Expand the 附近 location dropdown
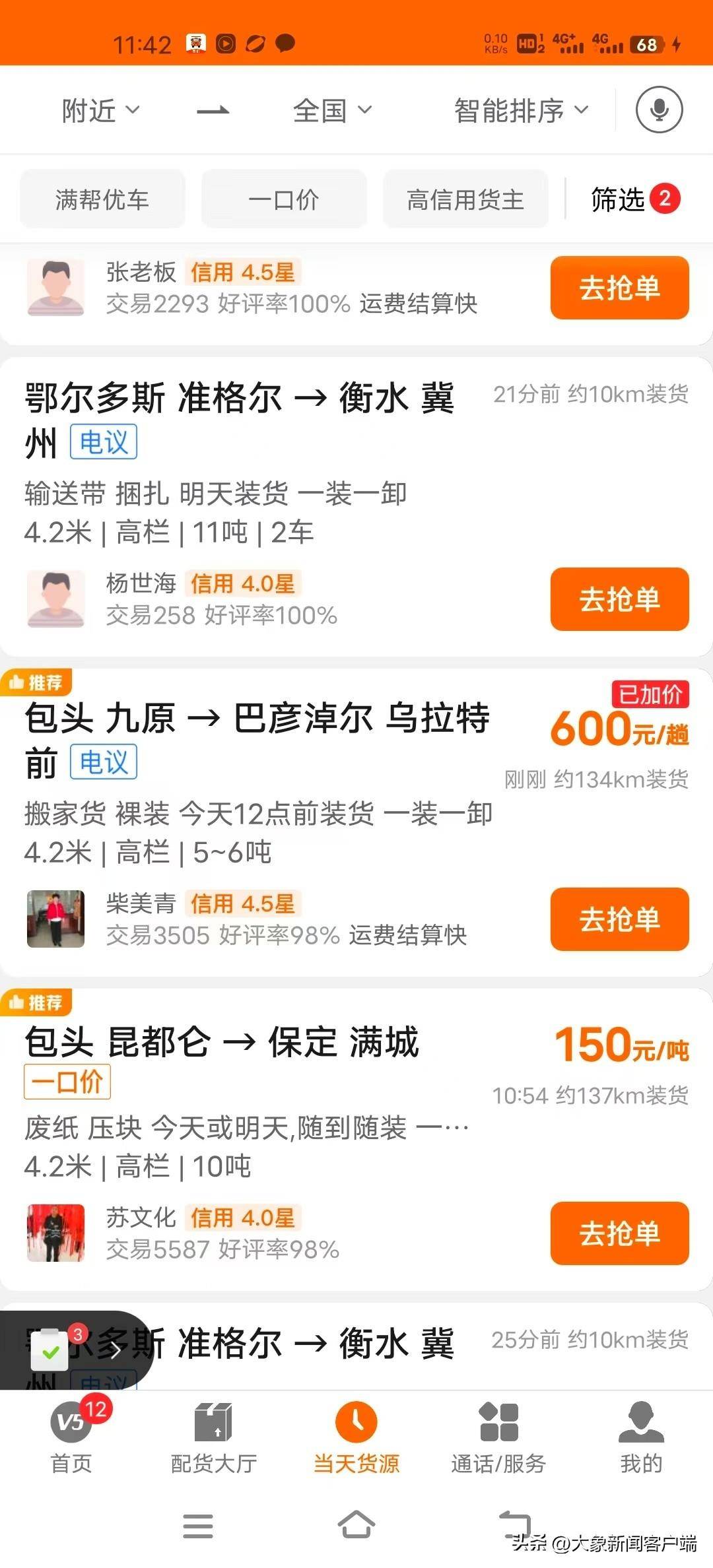The height and width of the screenshot is (1568, 713). 99,110
